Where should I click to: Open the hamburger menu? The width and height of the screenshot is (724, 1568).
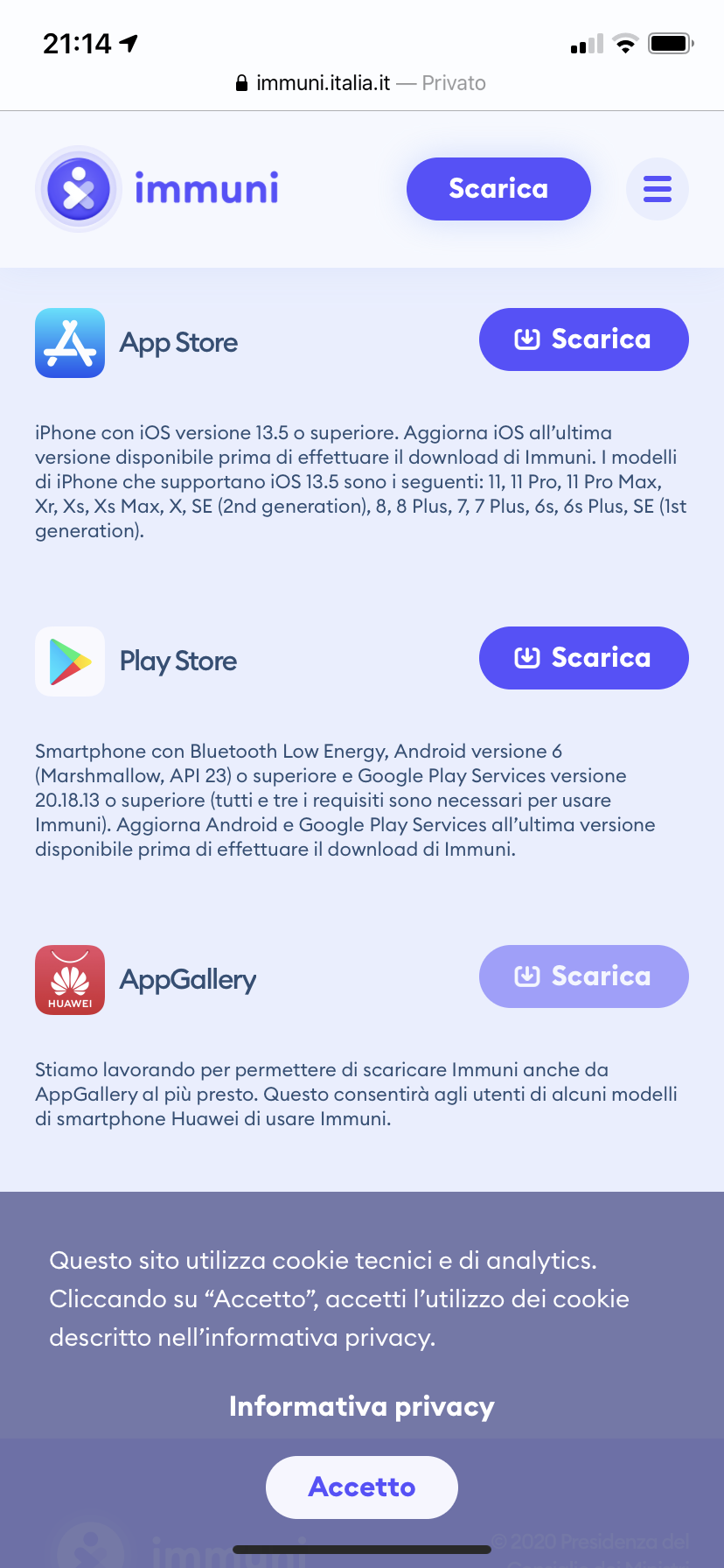658,189
